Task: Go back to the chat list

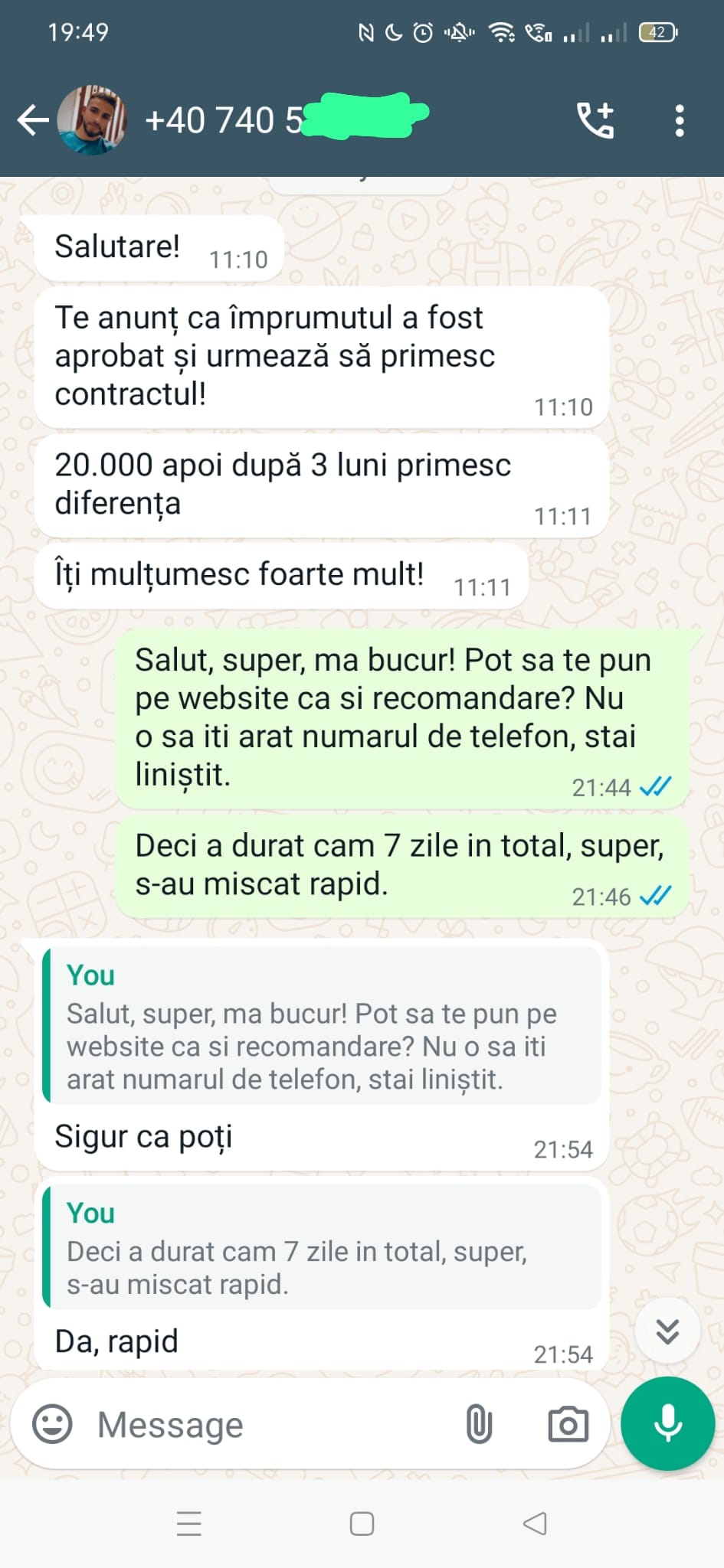Action: point(32,120)
